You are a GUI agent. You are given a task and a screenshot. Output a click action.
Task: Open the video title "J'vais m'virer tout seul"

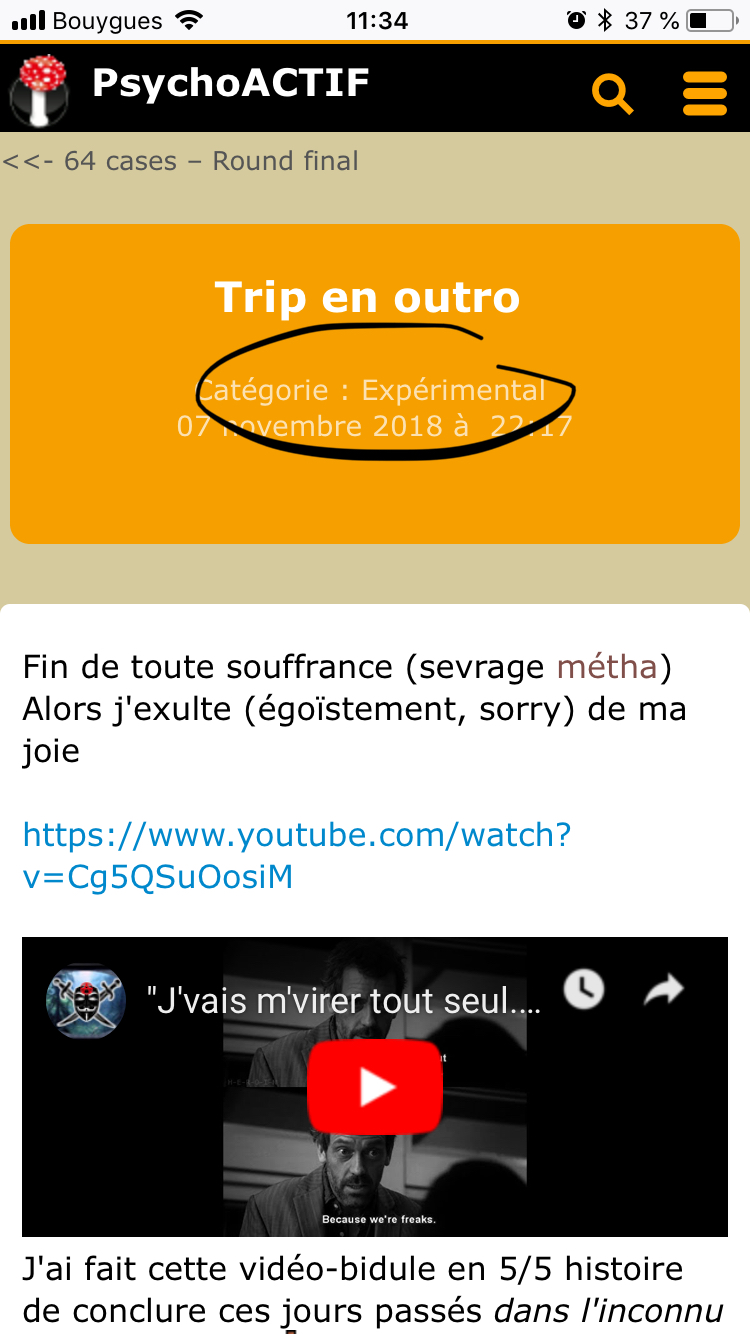point(350,1002)
